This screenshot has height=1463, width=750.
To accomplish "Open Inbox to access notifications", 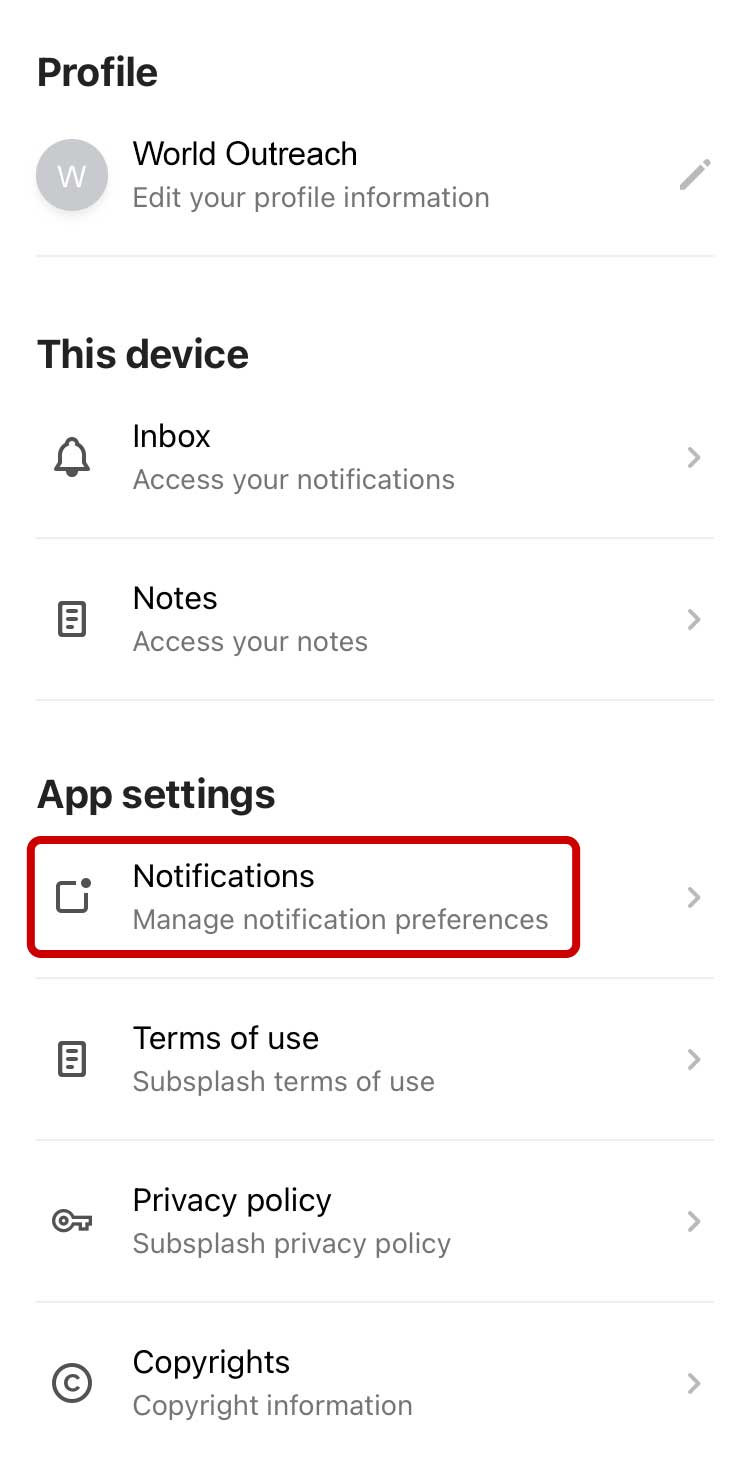I will pos(375,457).
